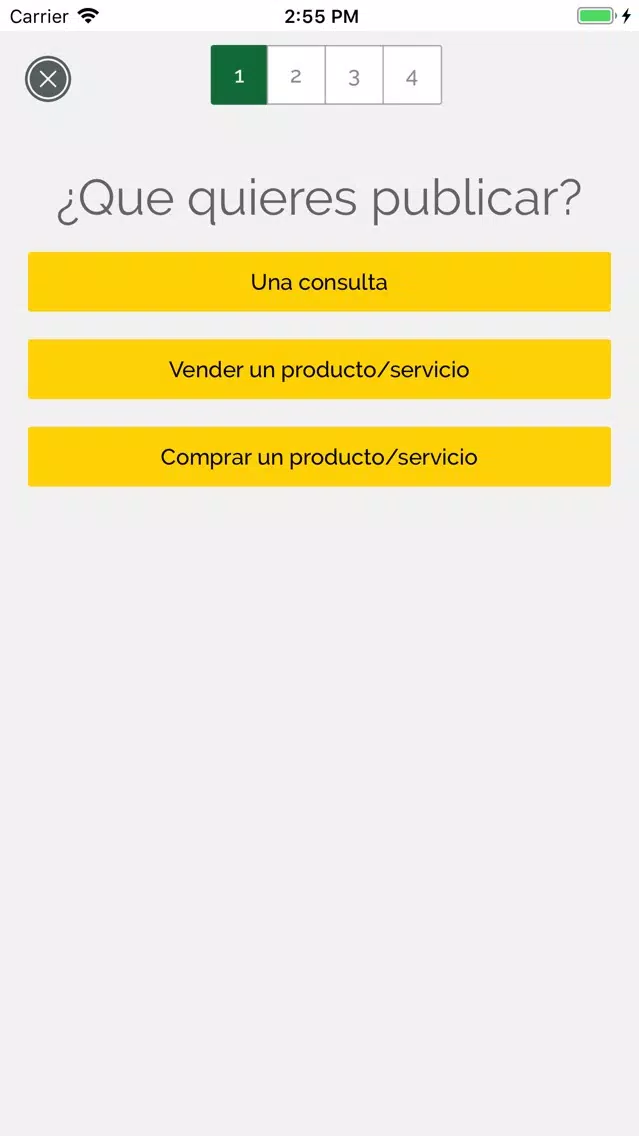Go to step 2 in the step indicator

coord(296,75)
